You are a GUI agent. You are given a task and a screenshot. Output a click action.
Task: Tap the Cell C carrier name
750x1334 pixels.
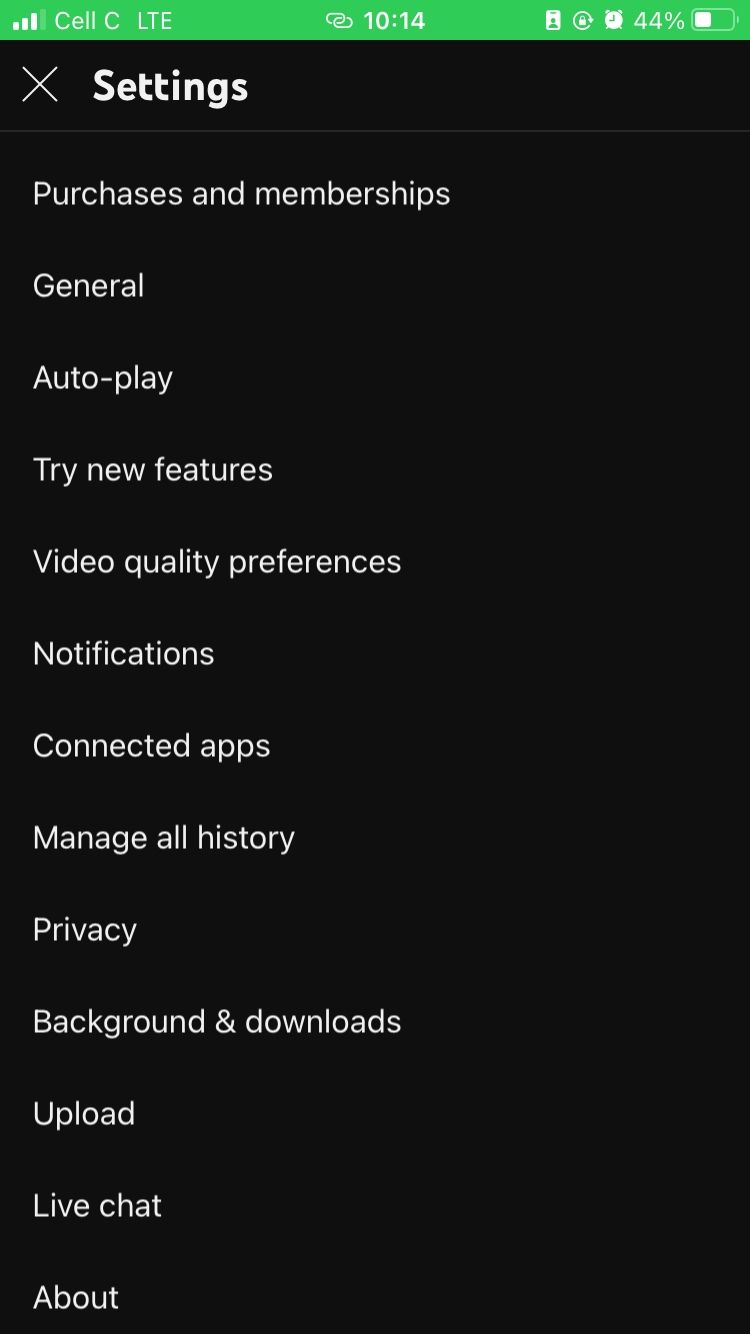coord(90,18)
